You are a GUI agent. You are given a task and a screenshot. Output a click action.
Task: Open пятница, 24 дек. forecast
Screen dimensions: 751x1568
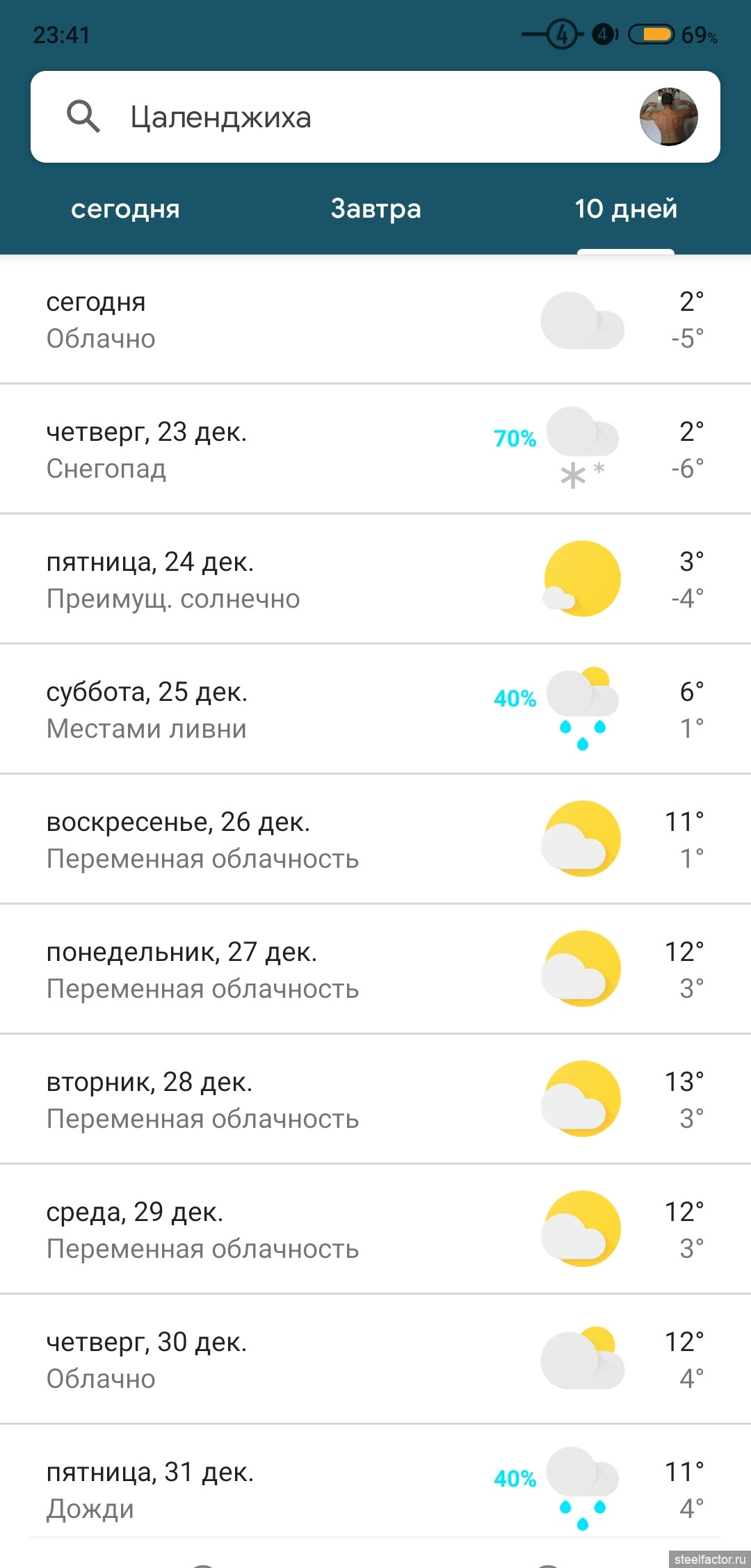[375, 579]
